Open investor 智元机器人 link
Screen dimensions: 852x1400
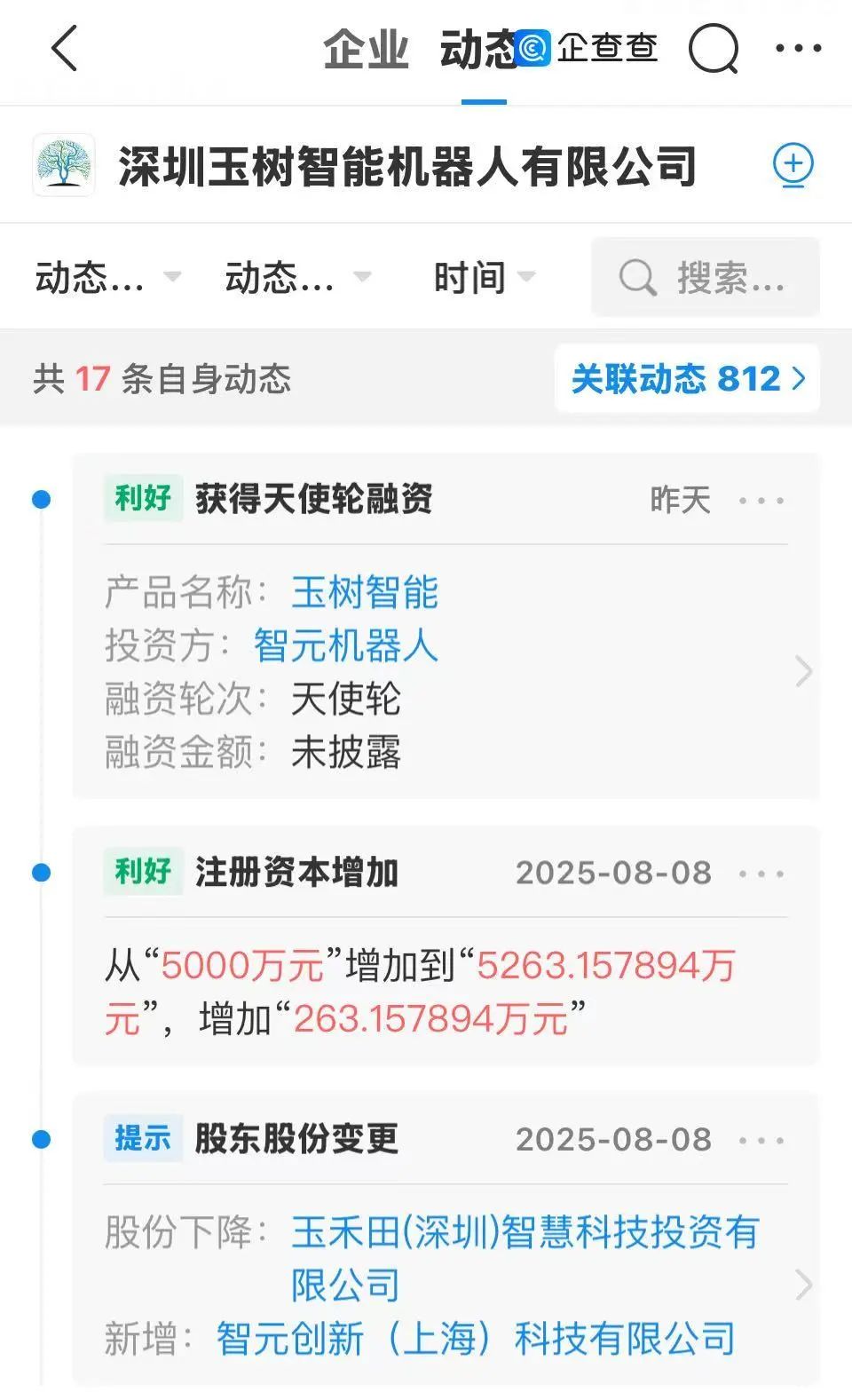[345, 646]
